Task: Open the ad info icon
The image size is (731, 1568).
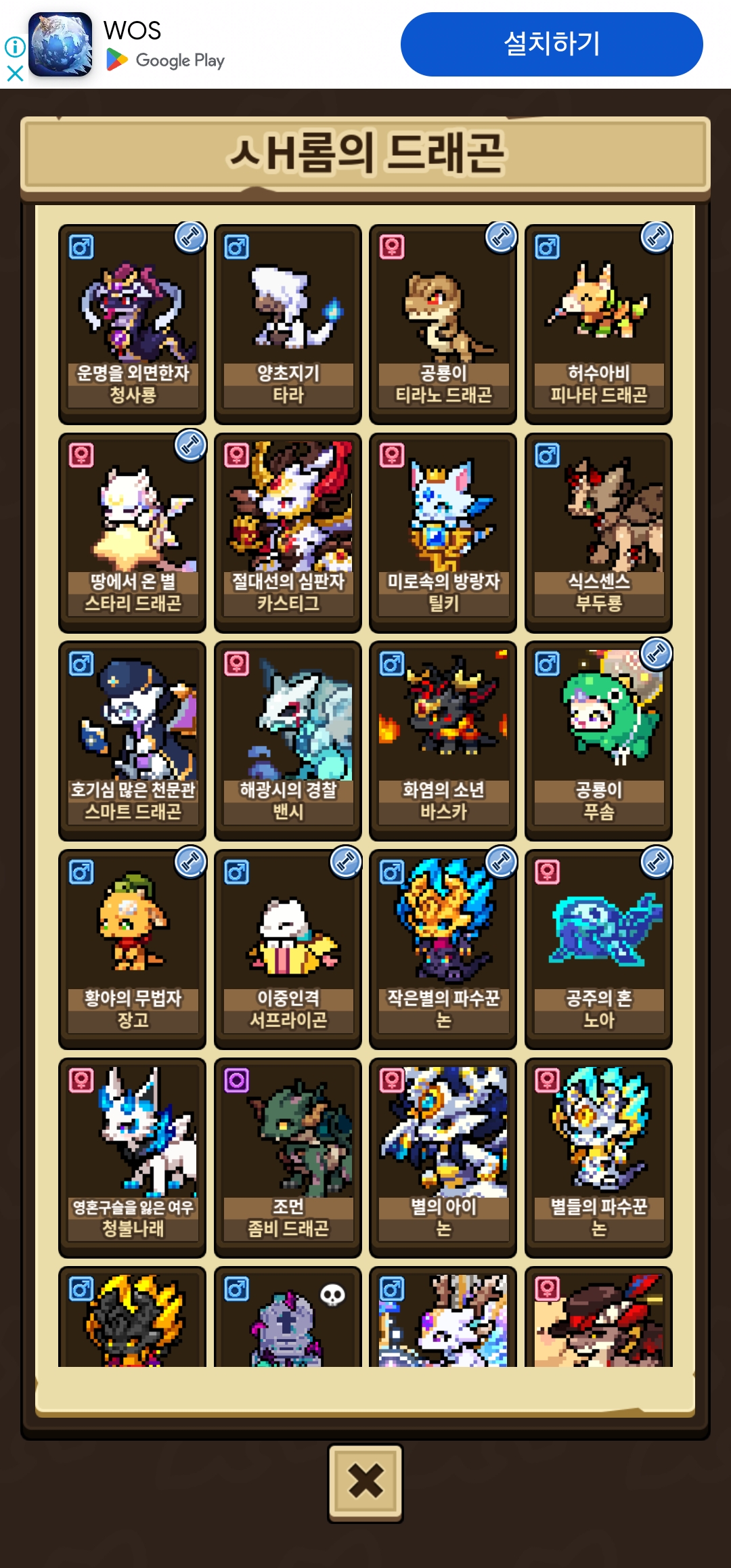Action: [15, 47]
